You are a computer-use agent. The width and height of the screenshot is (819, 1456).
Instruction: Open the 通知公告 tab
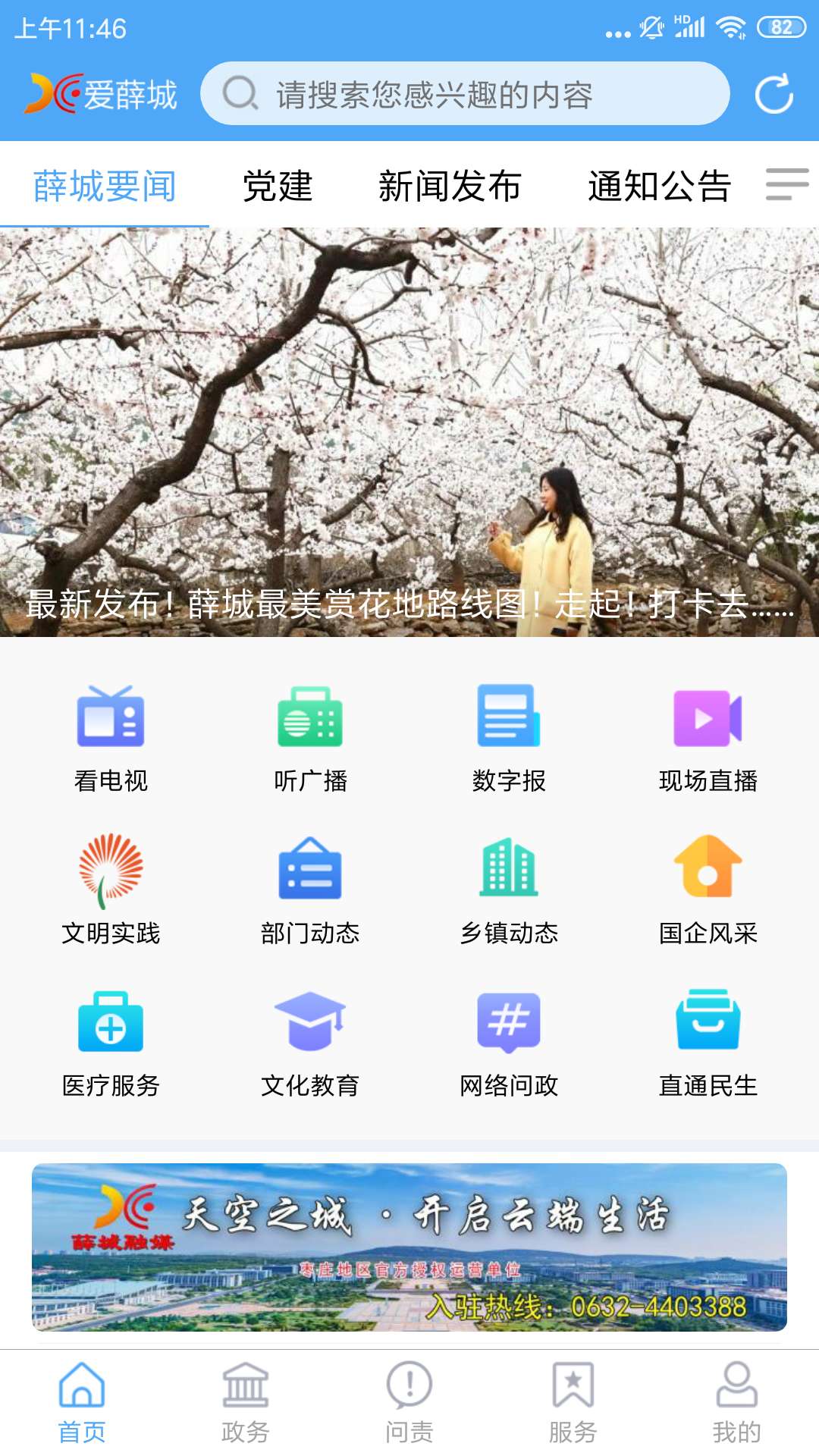659,186
